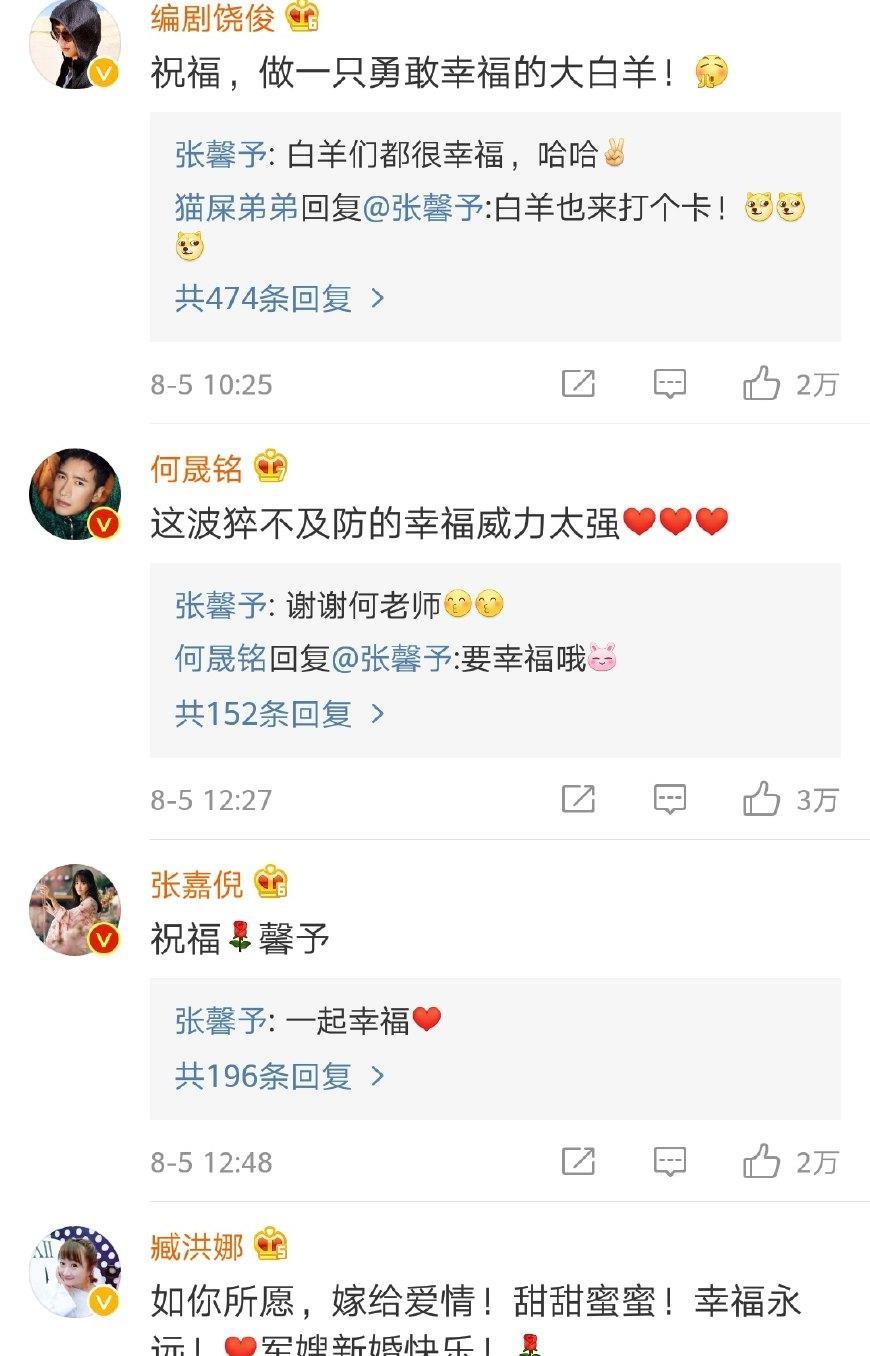The image size is (870, 1356).
Task: Open 臧洪娜's profile avatar
Action: click(75, 1272)
